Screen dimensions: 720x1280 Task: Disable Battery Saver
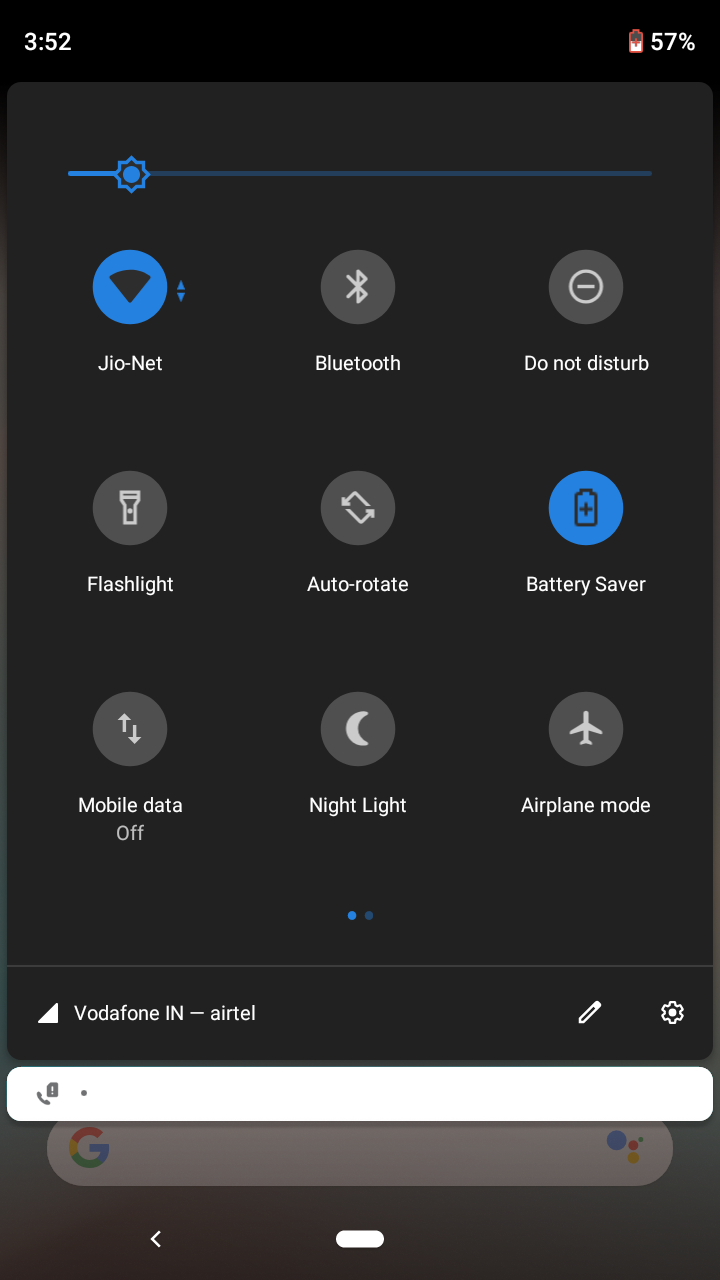coord(586,508)
